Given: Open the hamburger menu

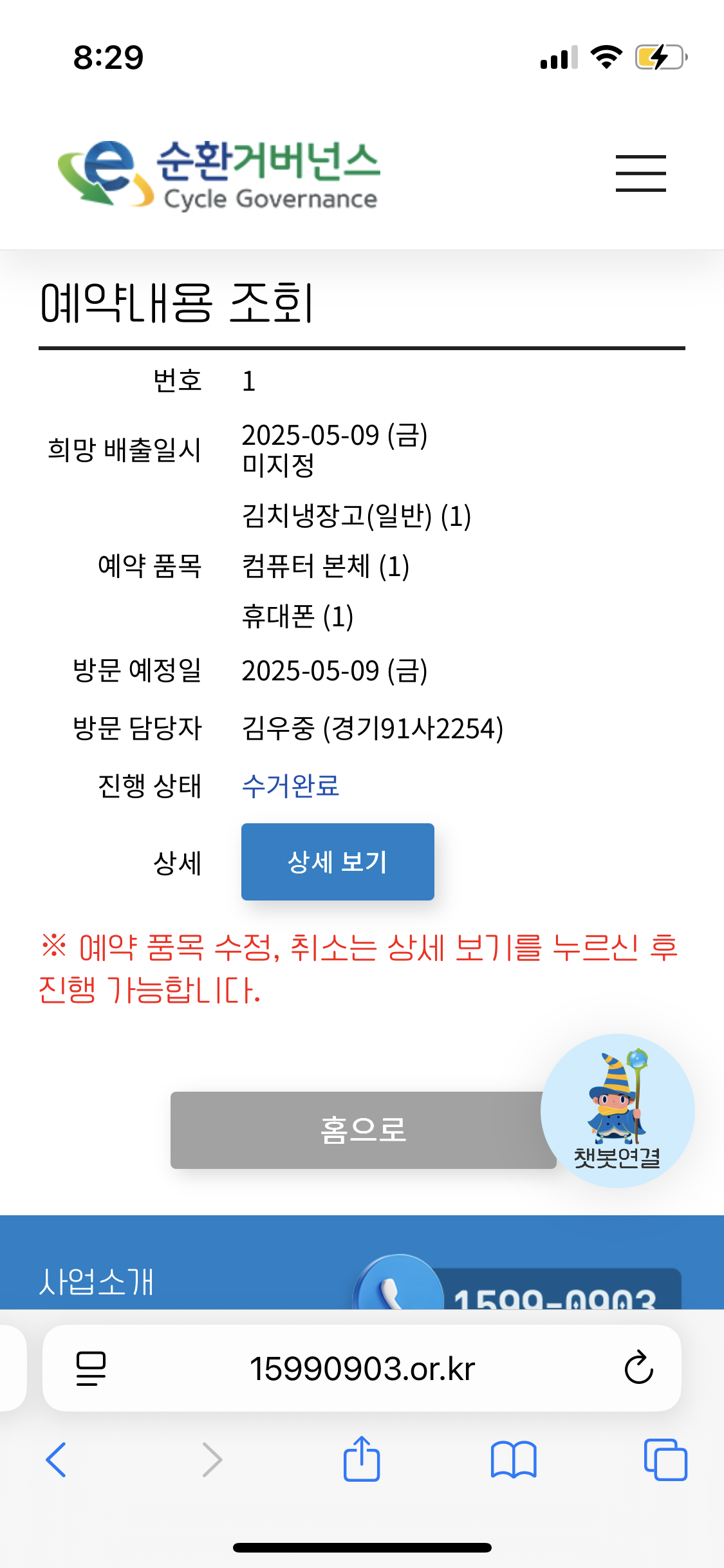Looking at the screenshot, I should [640, 173].
